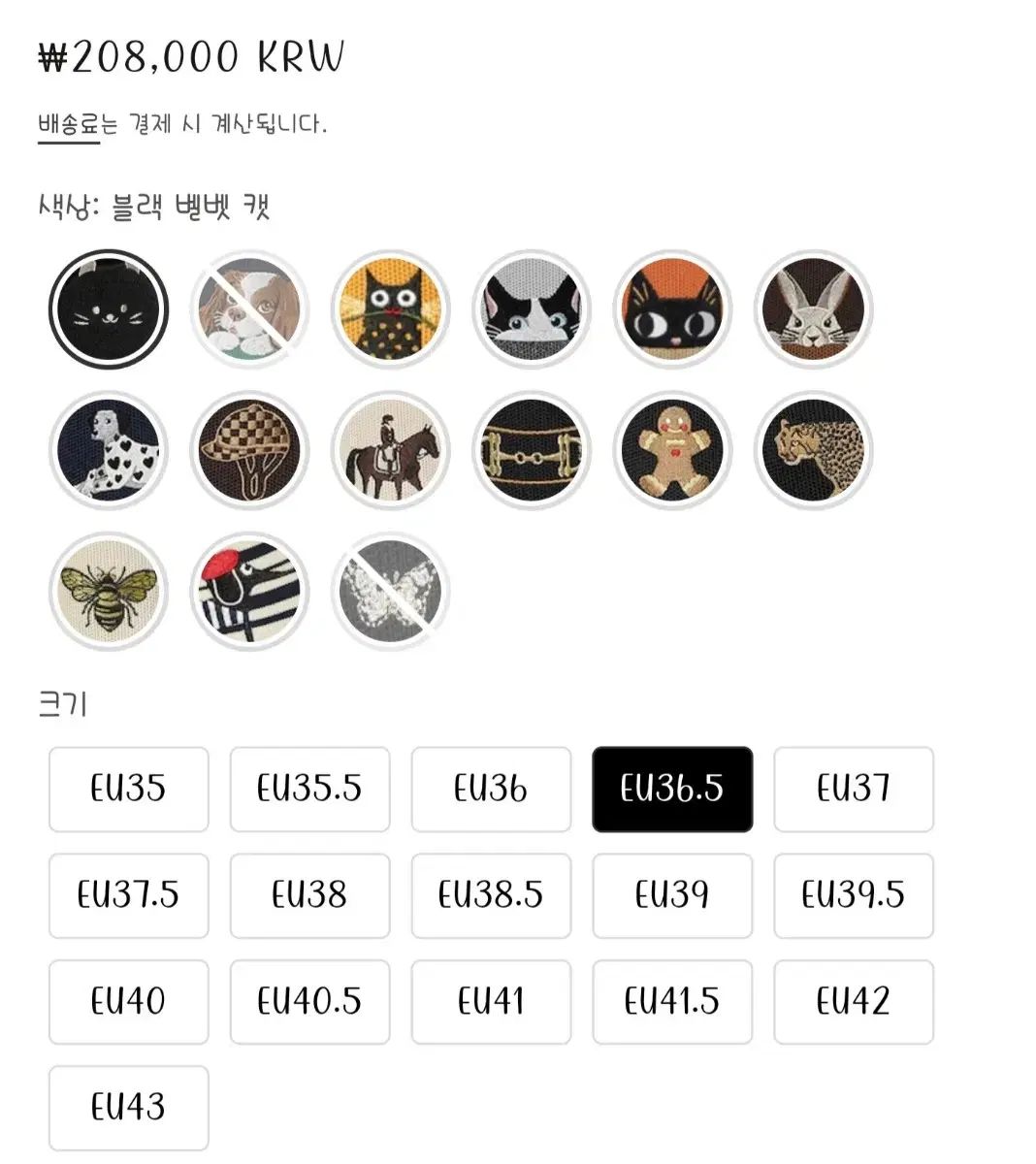
Task: Choose the gray tuxedo cat swatch
Action: tap(532, 309)
